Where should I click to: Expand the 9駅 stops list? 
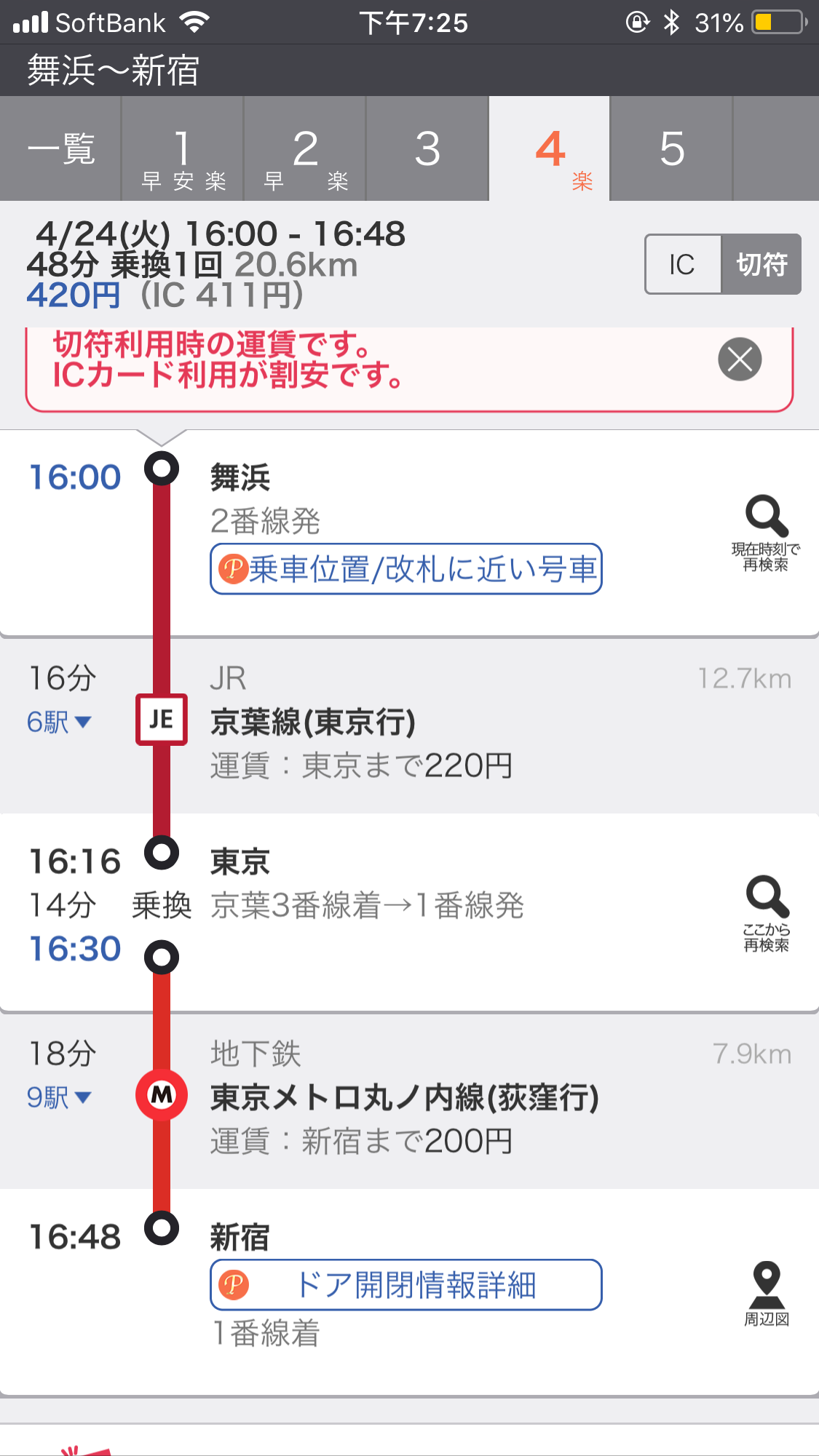[x=60, y=1097]
